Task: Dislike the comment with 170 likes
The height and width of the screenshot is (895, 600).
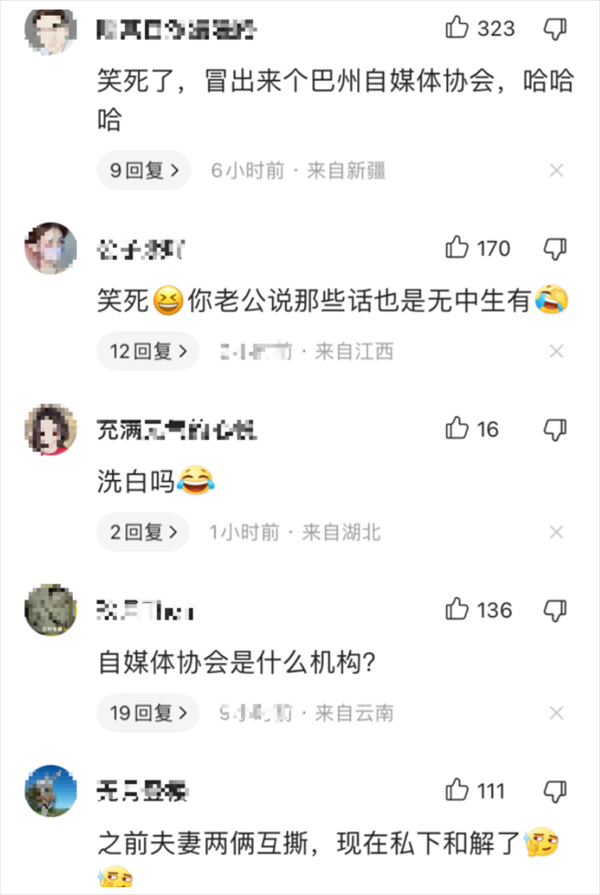Action: pos(554,247)
